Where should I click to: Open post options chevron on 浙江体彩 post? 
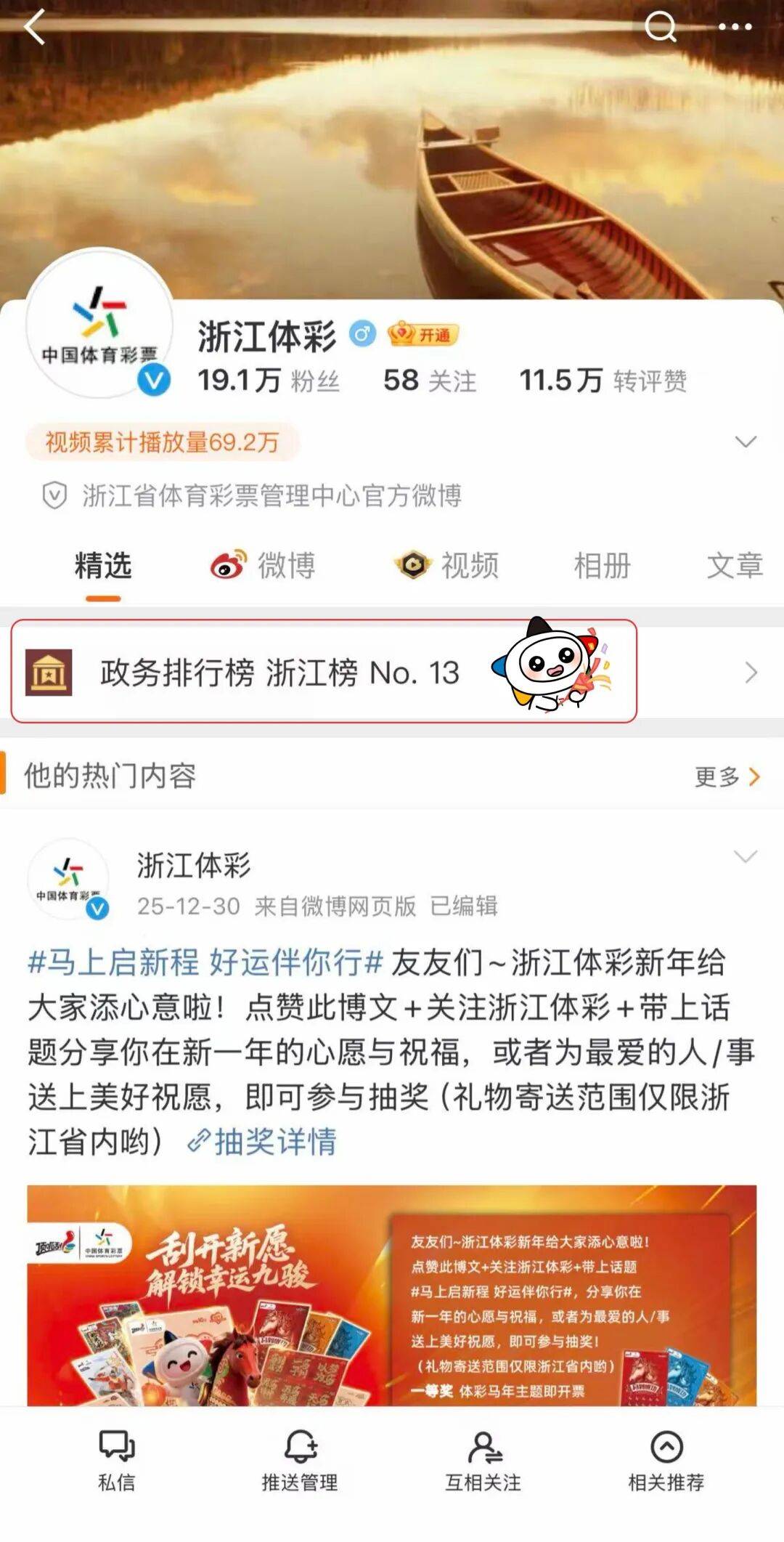tap(746, 856)
